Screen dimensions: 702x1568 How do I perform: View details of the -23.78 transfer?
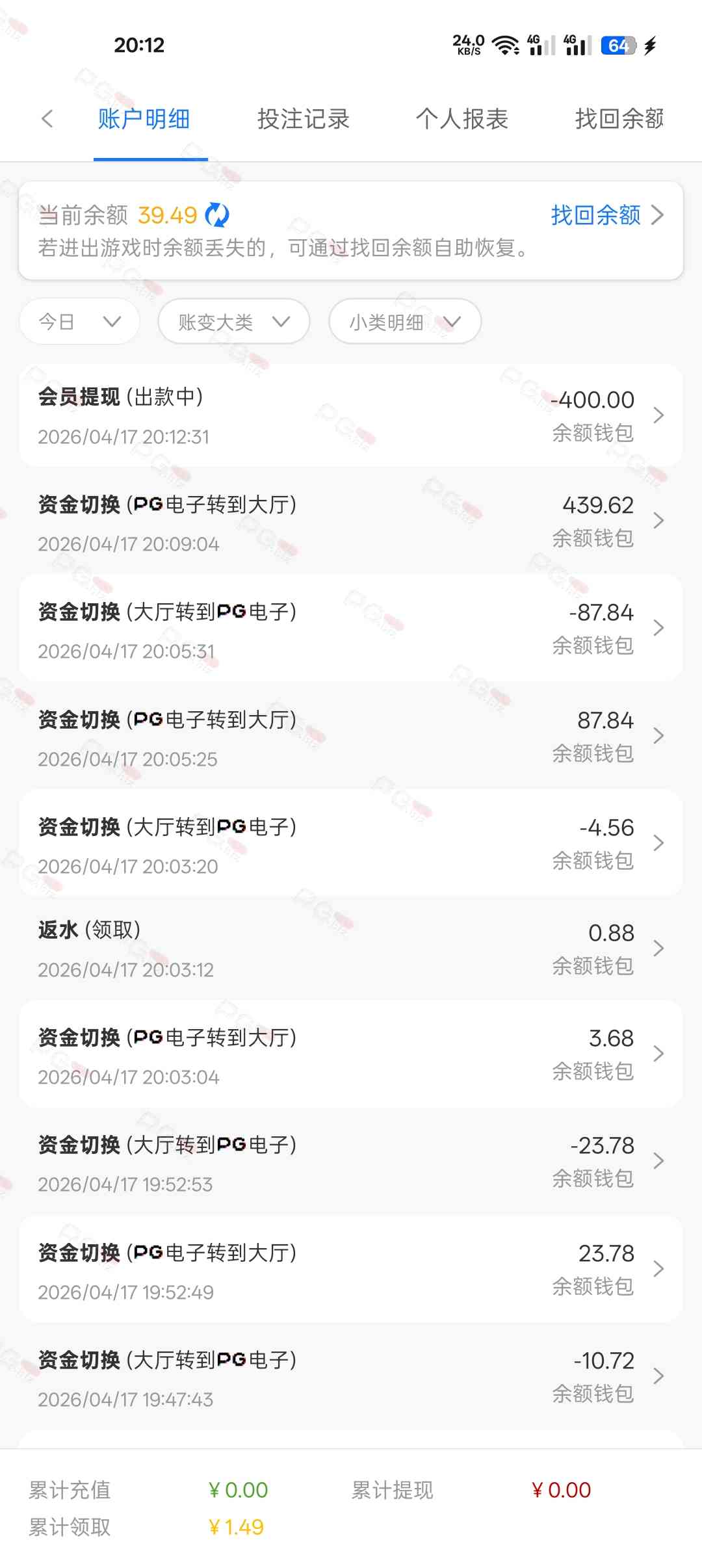(351, 1162)
